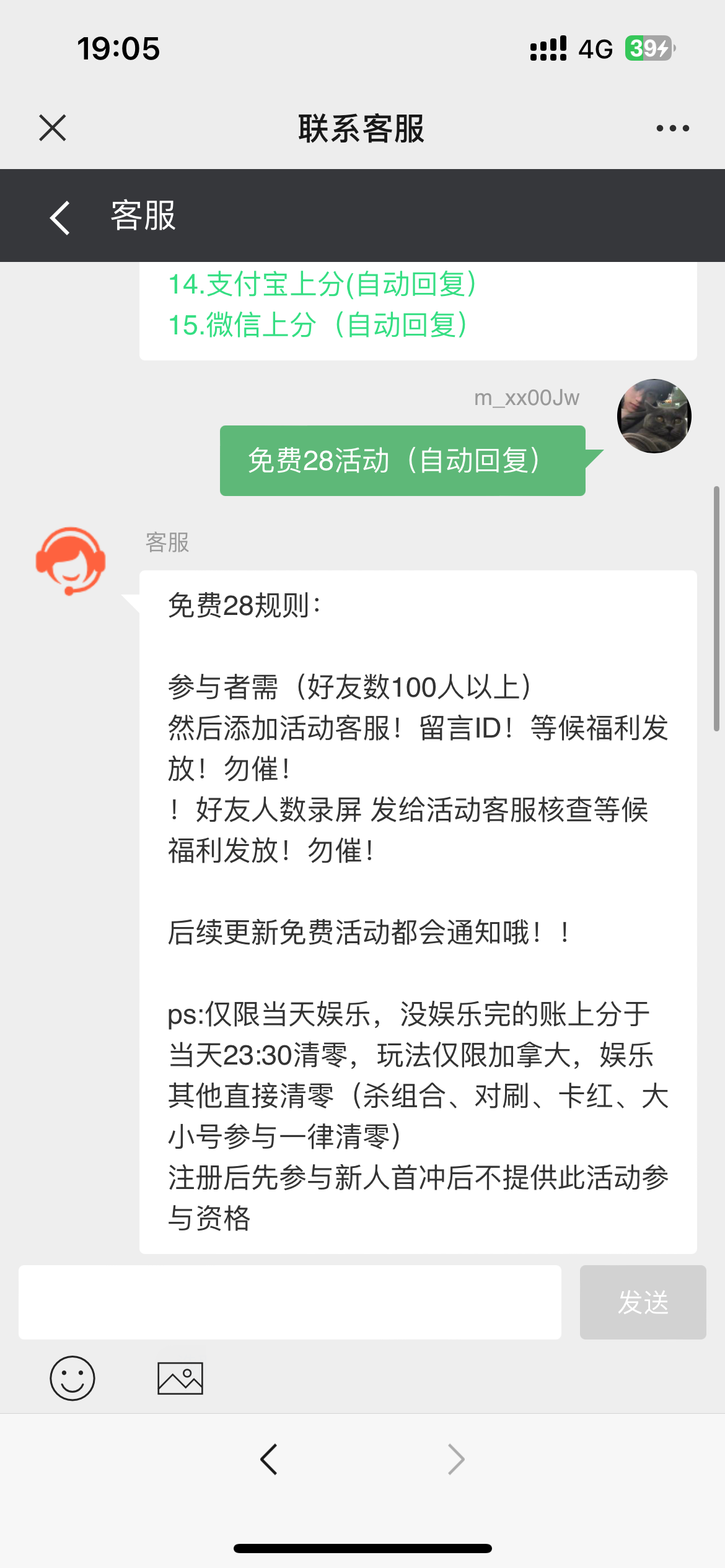The width and height of the screenshot is (725, 1568).
Task: Select 15.微信上分 auto-reply option
Action: point(318,325)
